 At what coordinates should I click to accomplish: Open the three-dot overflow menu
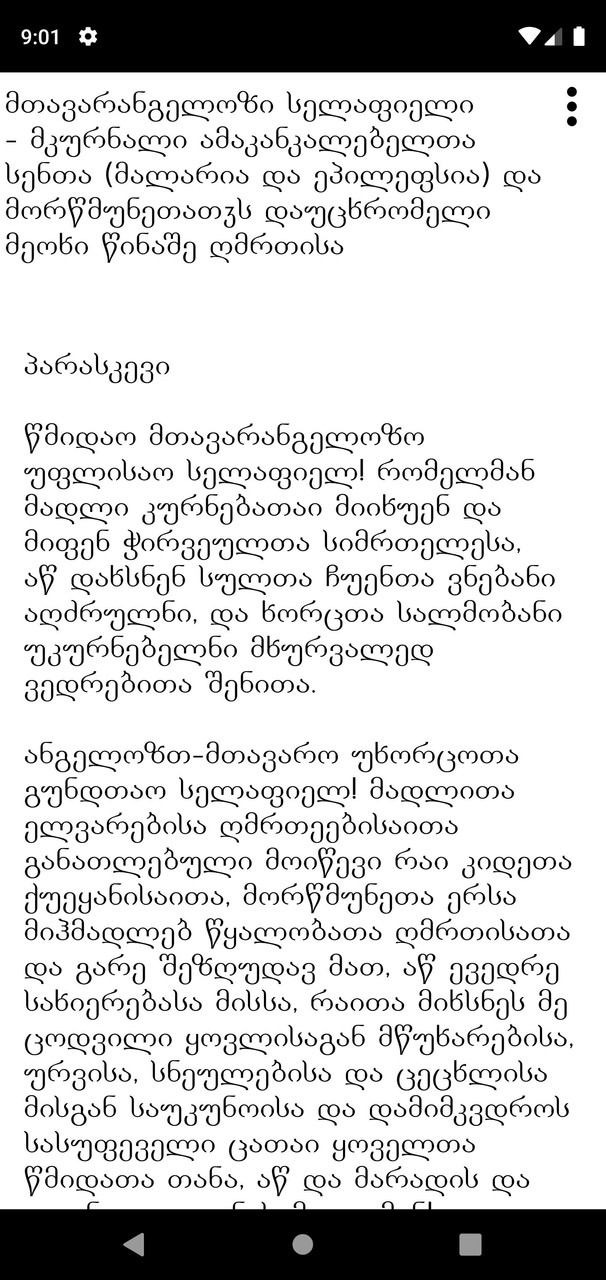tap(571, 106)
